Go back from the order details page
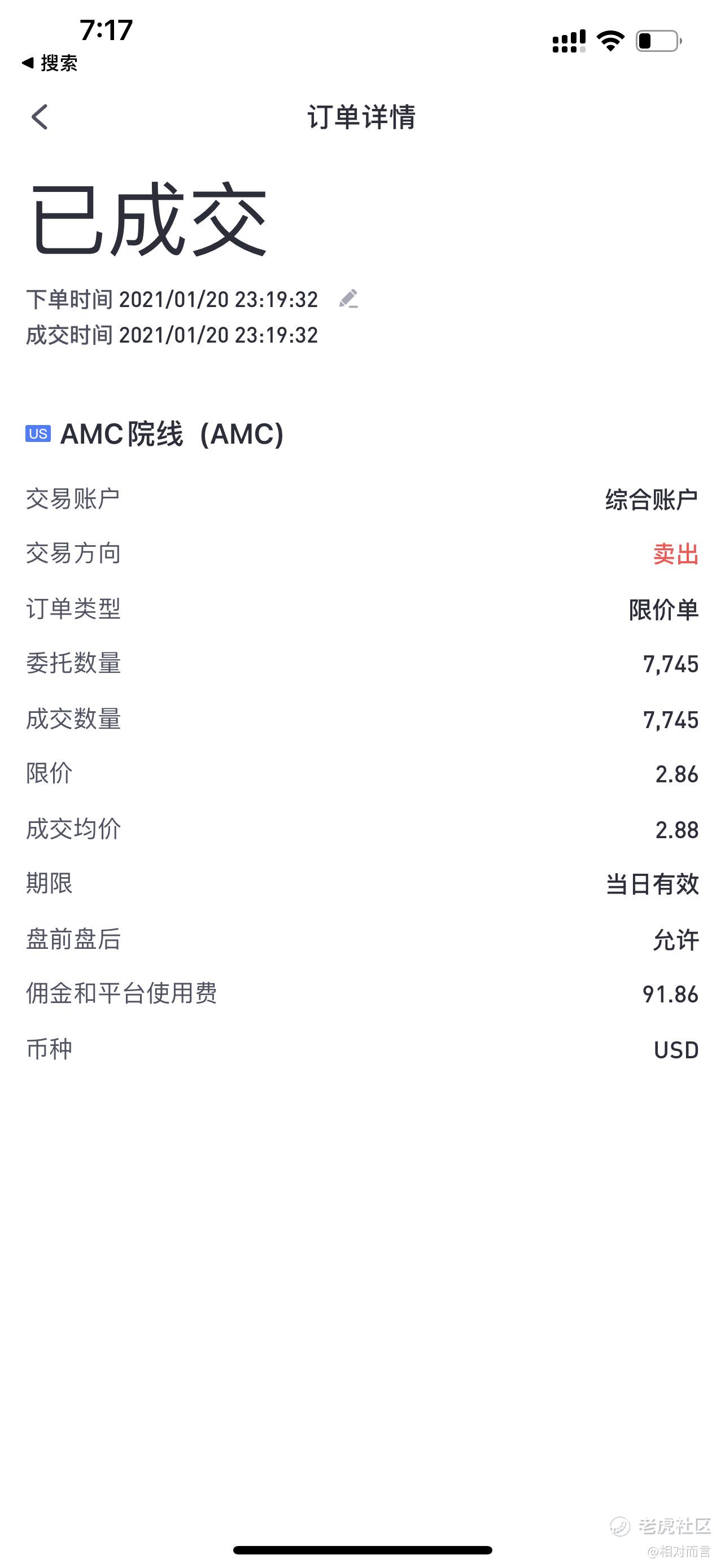Image resolution: width=725 pixels, height=1568 pixels. click(x=40, y=117)
